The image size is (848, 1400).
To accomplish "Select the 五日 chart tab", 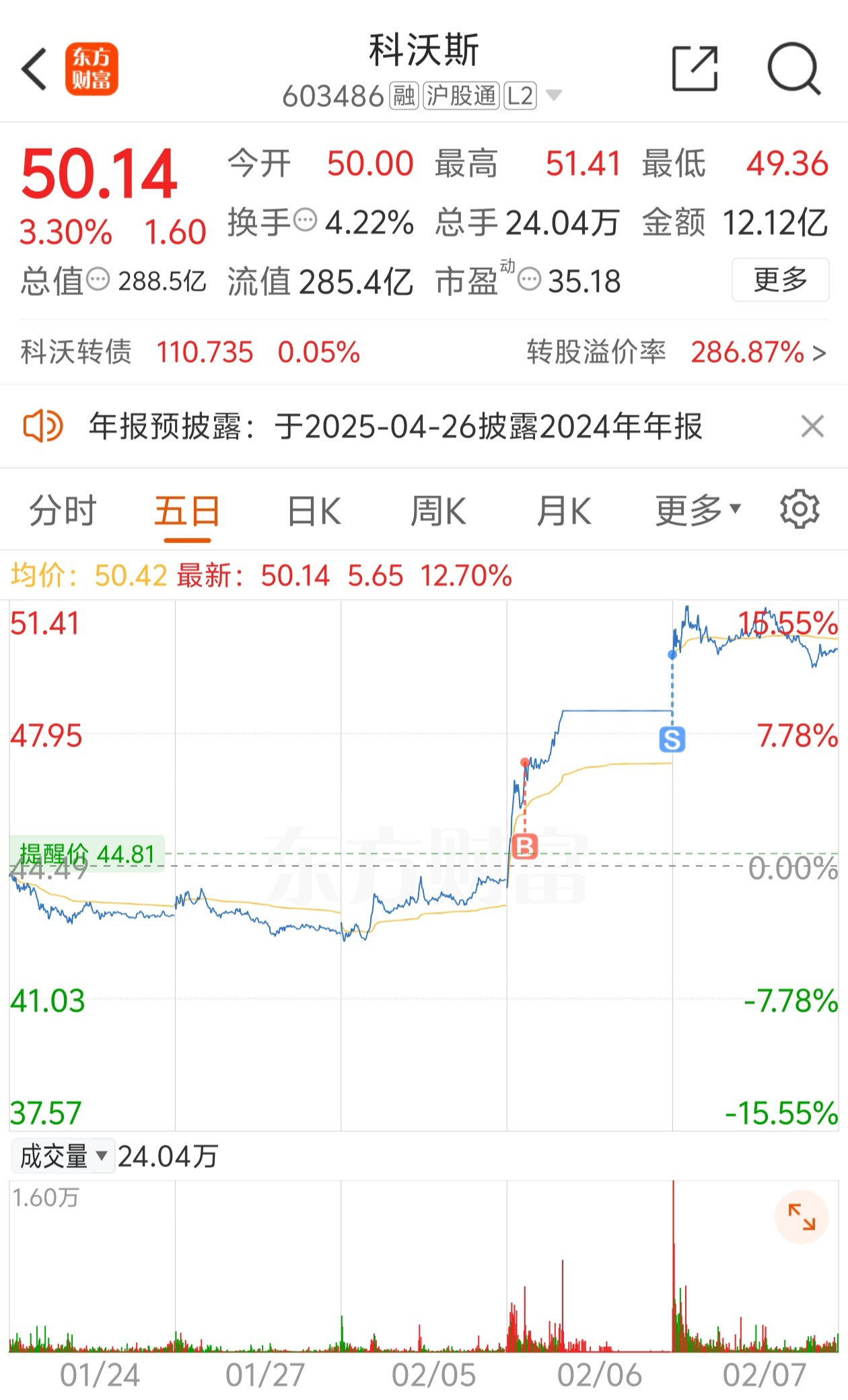I will click(188, 511).
